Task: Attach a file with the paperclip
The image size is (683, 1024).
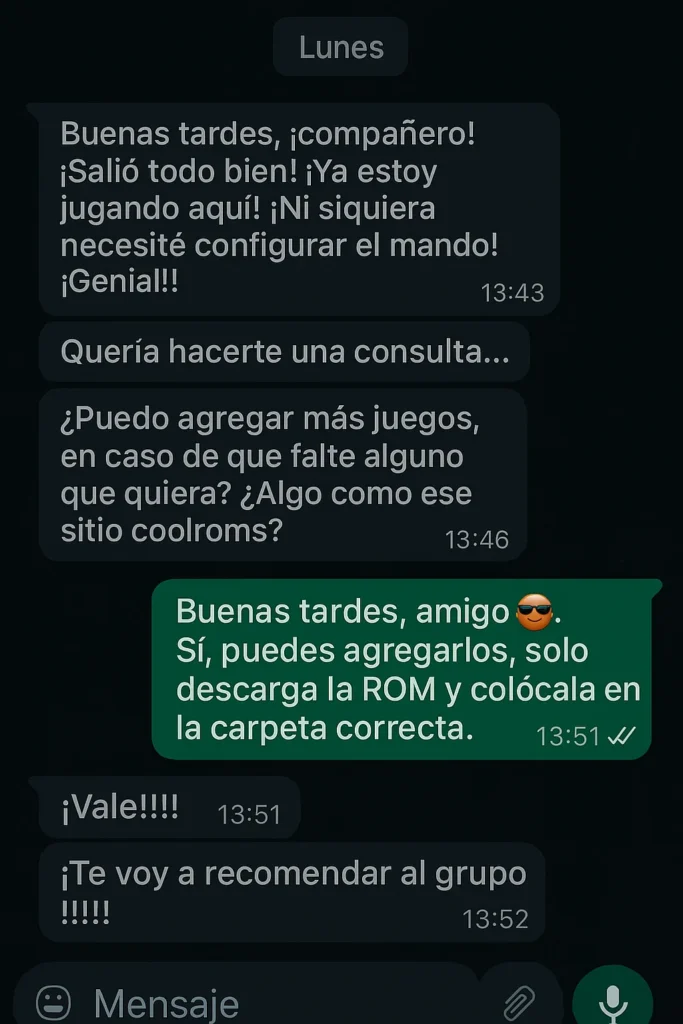Action: [519, 1002]
